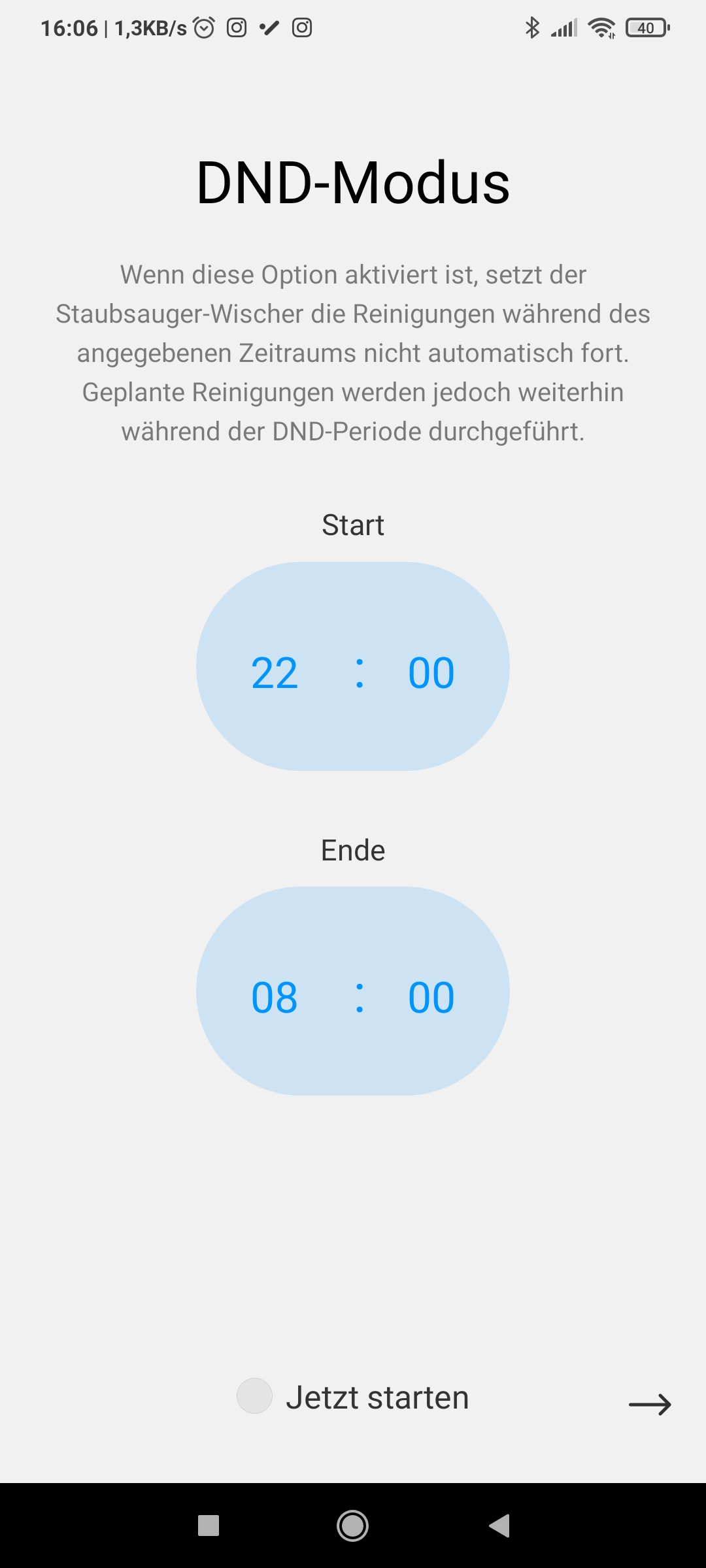Continue with the next arrow
The height and width of the screenshot is (1568, 706).
pos(650,1404)
